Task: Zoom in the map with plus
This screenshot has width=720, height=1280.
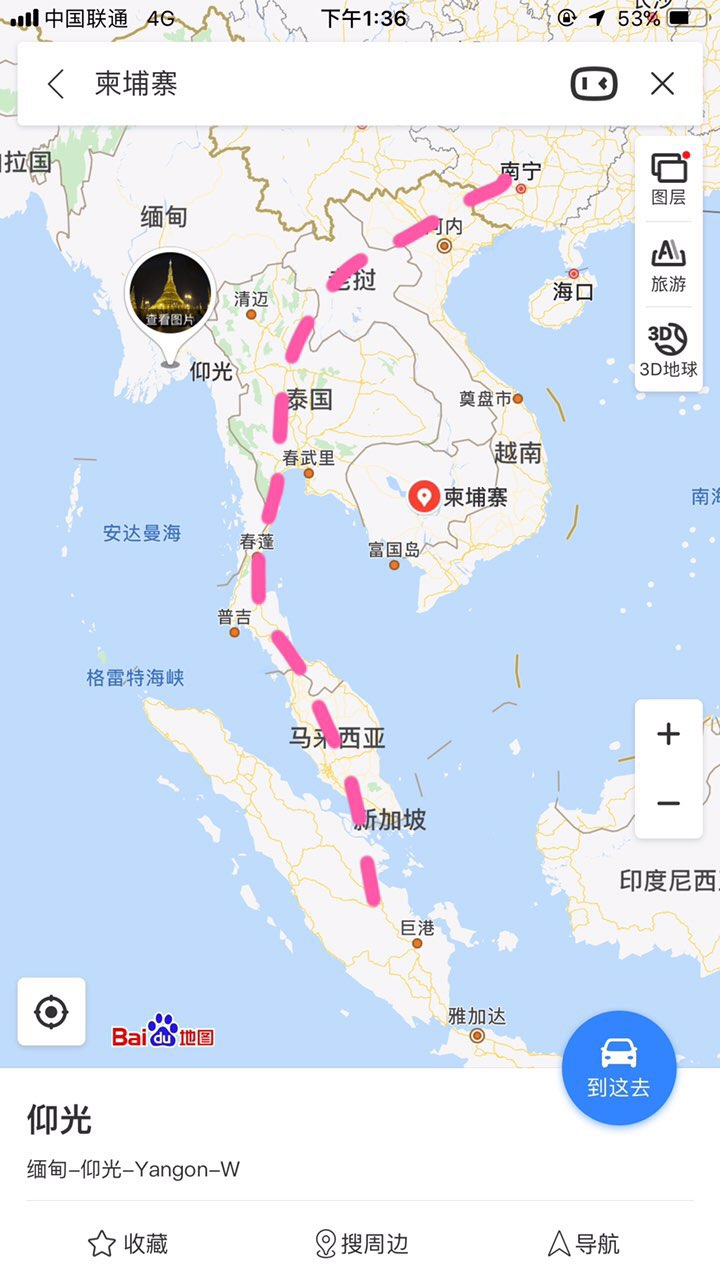Action: click(x=668, y=735)
